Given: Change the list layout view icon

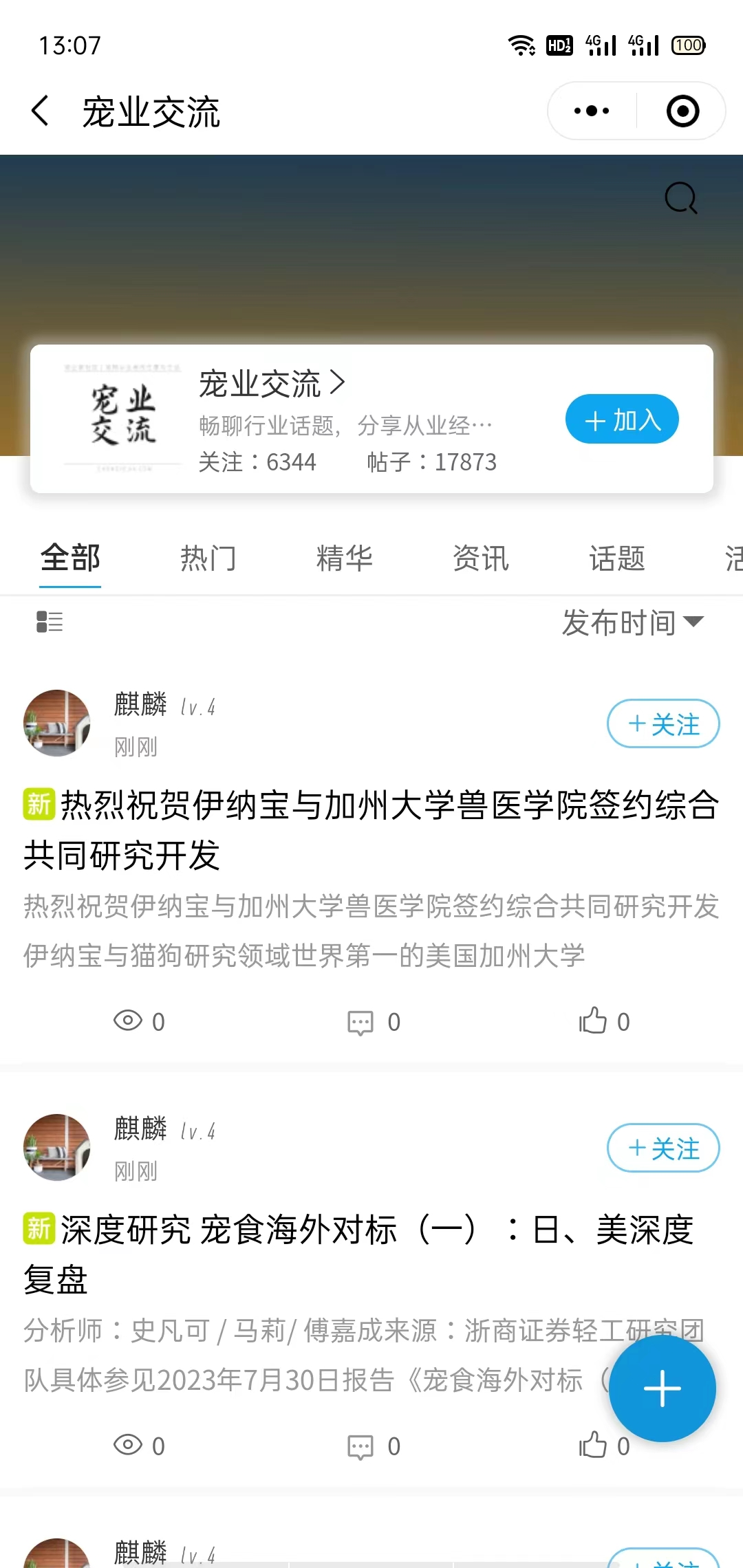Looking at the screenshot, I should click(x=50, y=622).
